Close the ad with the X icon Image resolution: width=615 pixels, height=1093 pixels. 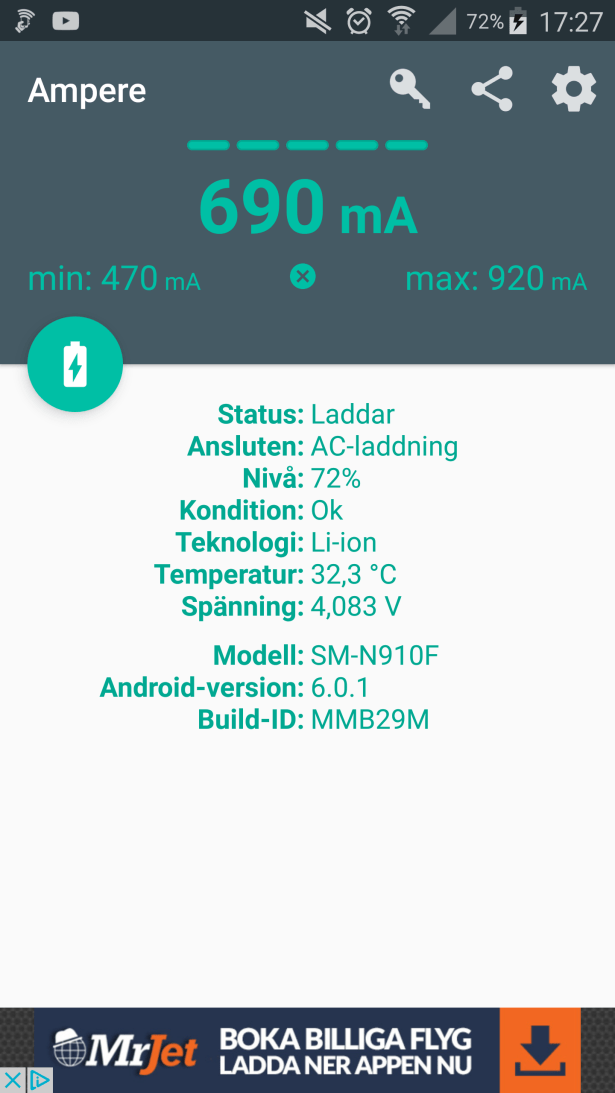[x=12, y=1080]
